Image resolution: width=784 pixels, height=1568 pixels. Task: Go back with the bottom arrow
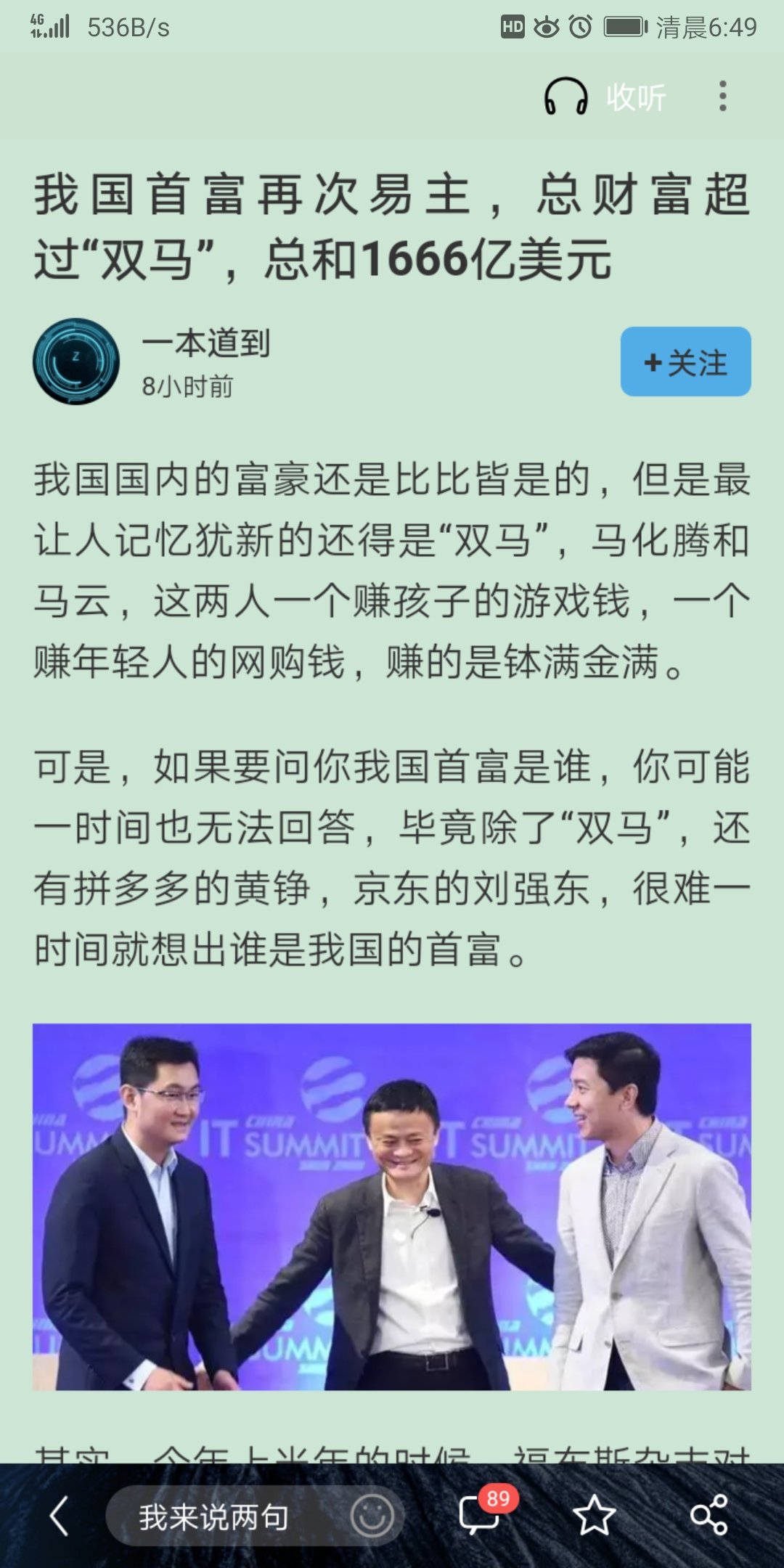[60, 1516]
